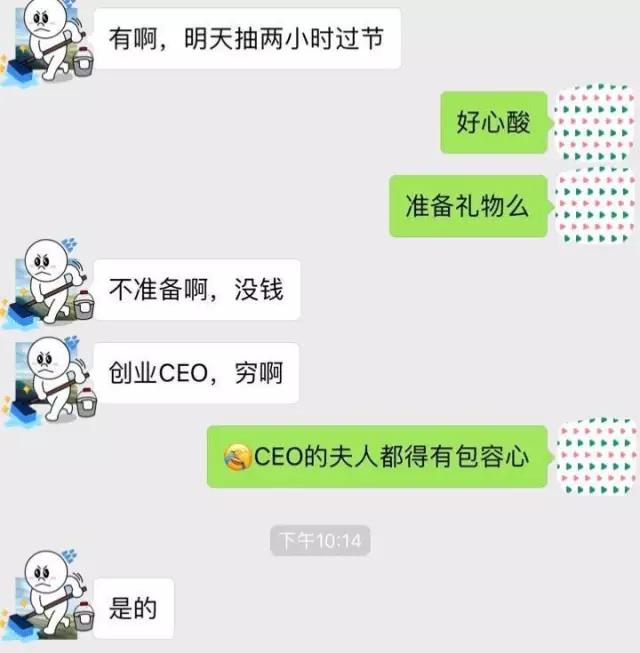Open my avatar next to "CEO的夫人都得有包容心"
The image size is (640, 653).
pos(596,456)
